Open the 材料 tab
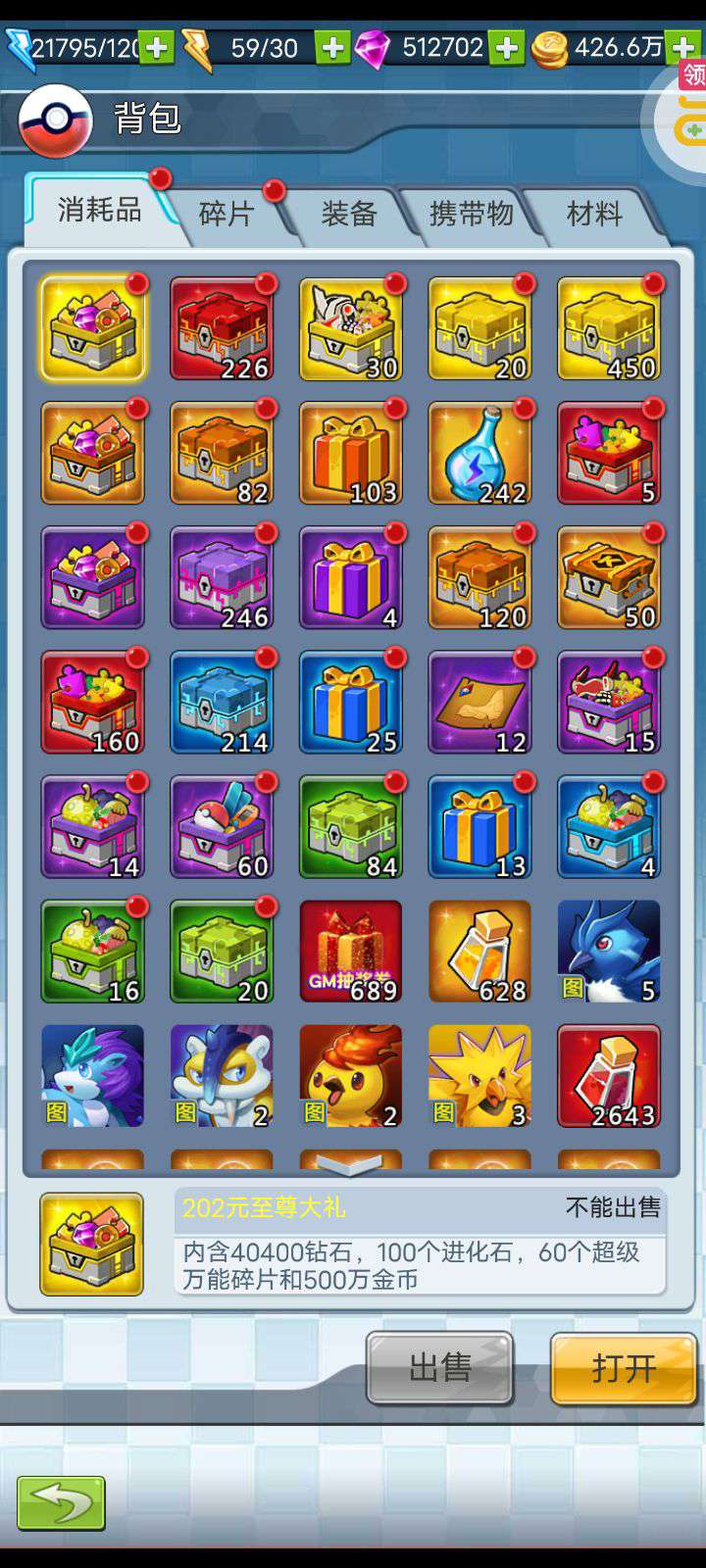 point(594,213)
